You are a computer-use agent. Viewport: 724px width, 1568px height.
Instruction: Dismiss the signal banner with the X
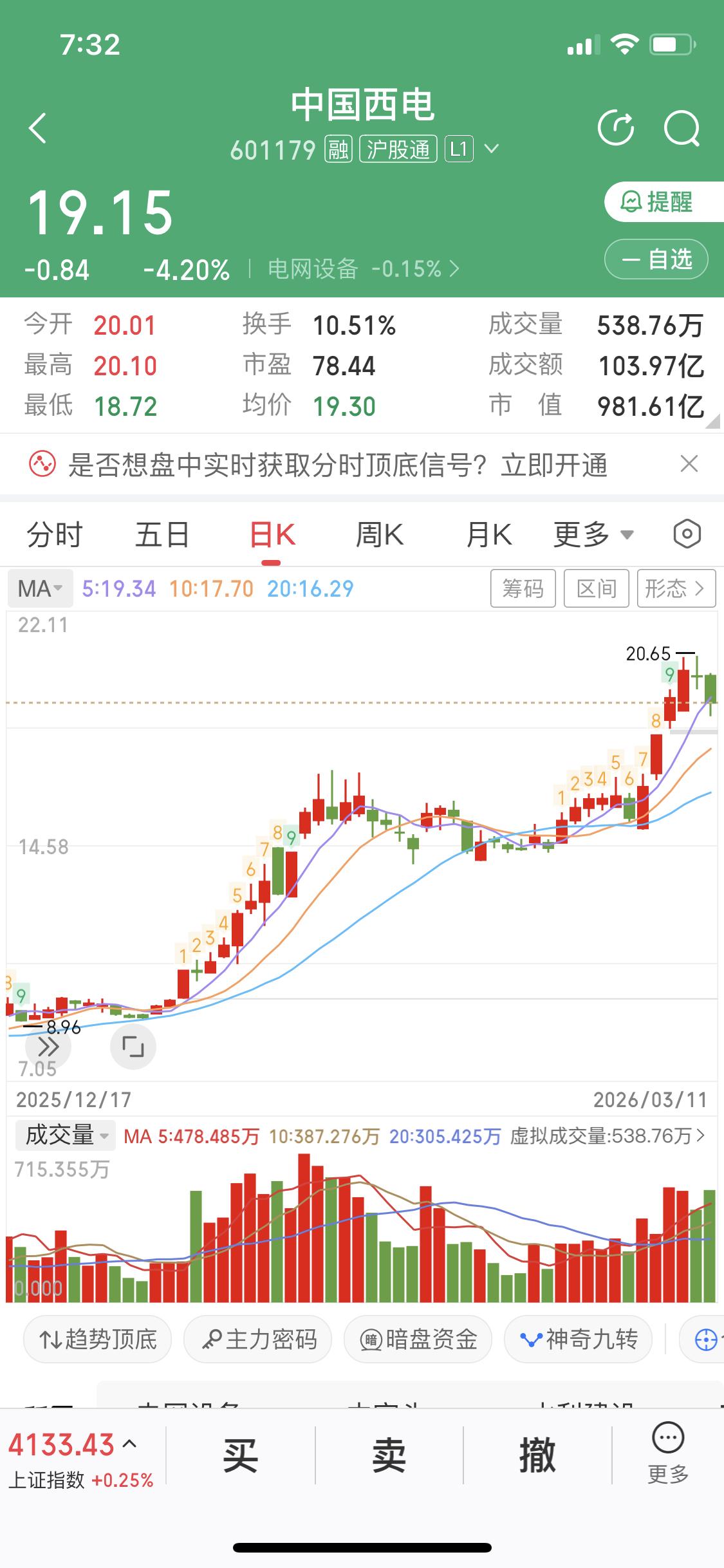(689, 464)
